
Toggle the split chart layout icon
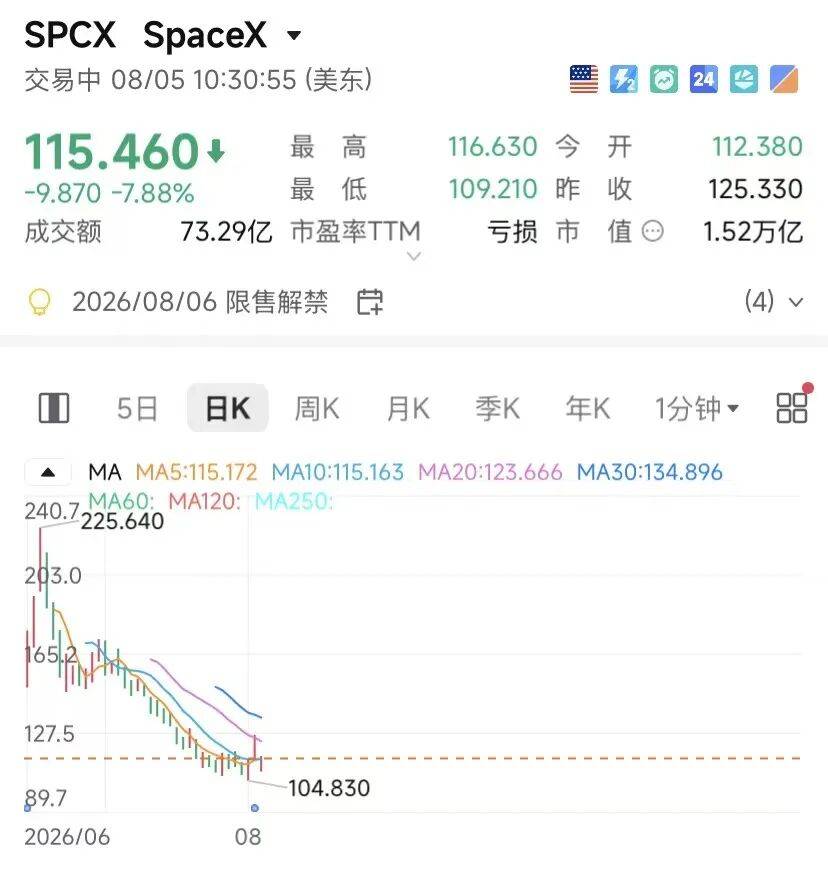pos(54,408)
